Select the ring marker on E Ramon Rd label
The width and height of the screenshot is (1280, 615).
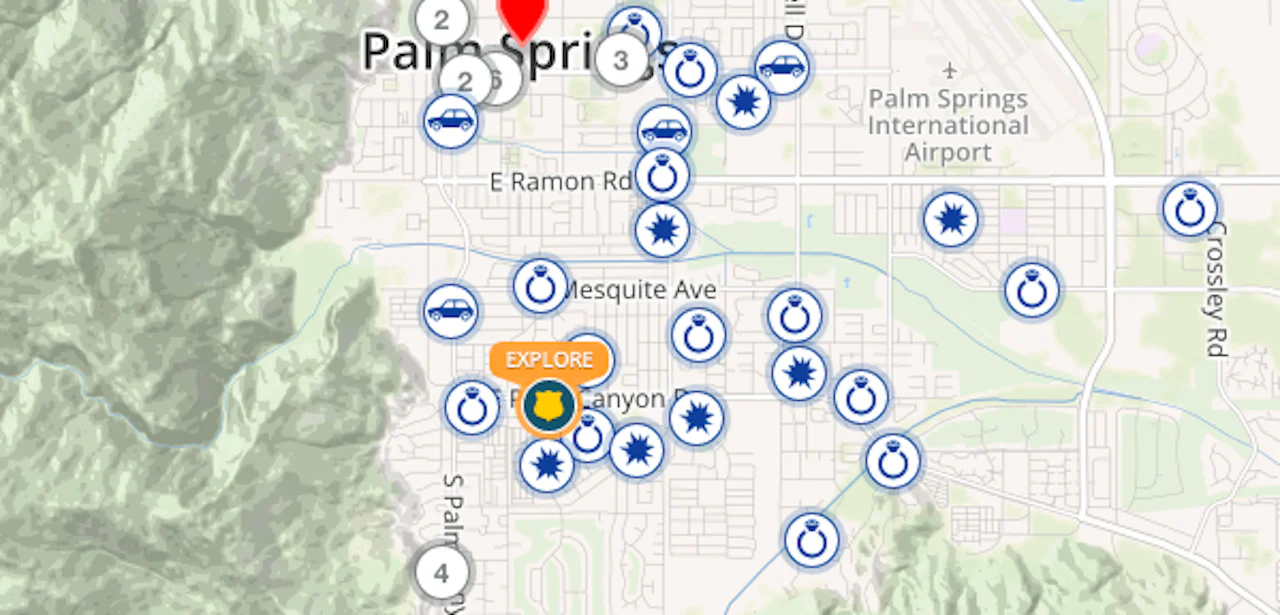pyautogui.click(x=661, y=176)
